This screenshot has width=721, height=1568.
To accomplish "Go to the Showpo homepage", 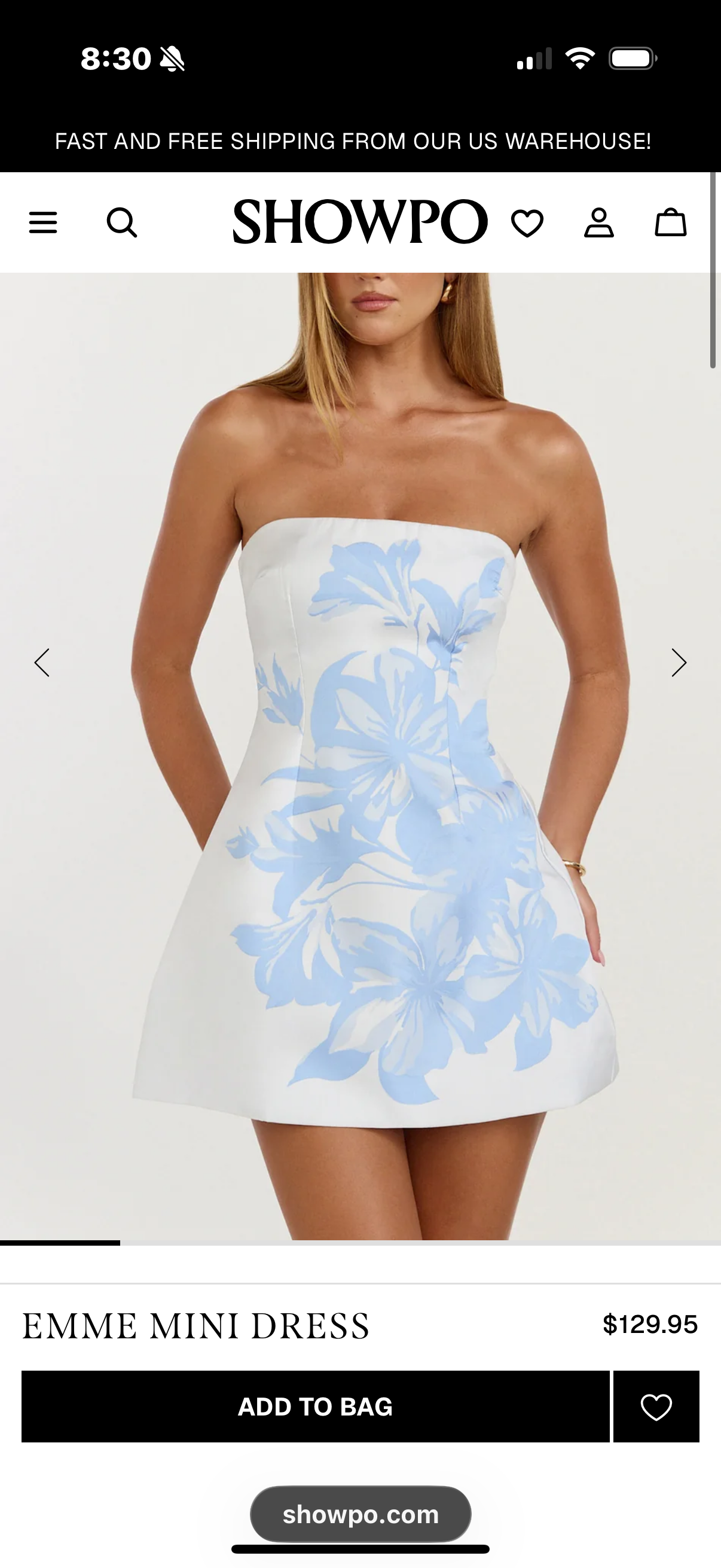I will click(x=360, y=221).
